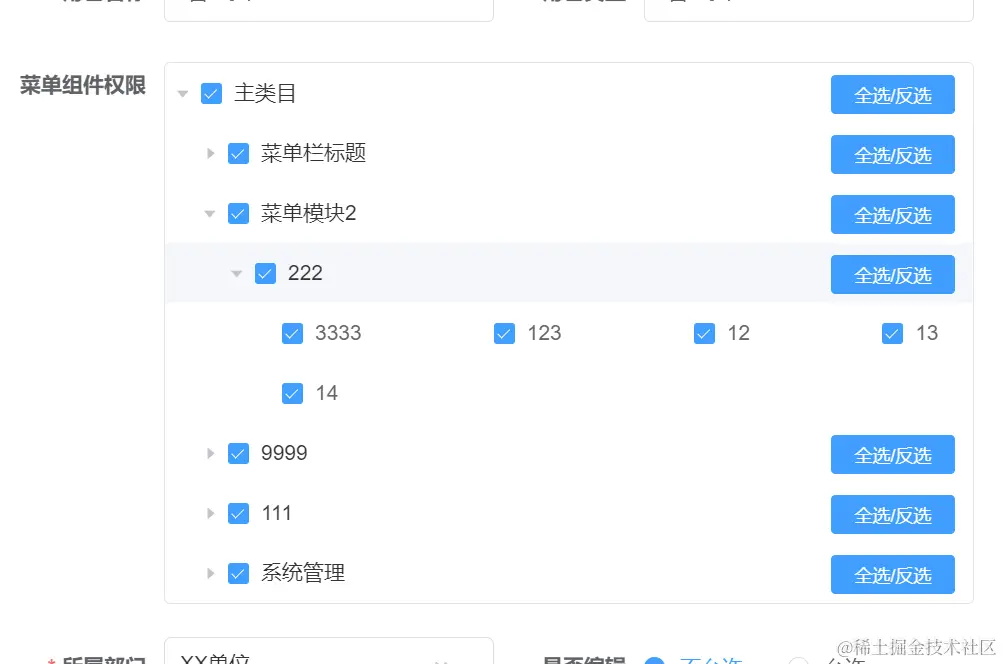Tap 全选/反选 for 222
This screenshot has width=1003, height=664.
[x=892, y=275]
